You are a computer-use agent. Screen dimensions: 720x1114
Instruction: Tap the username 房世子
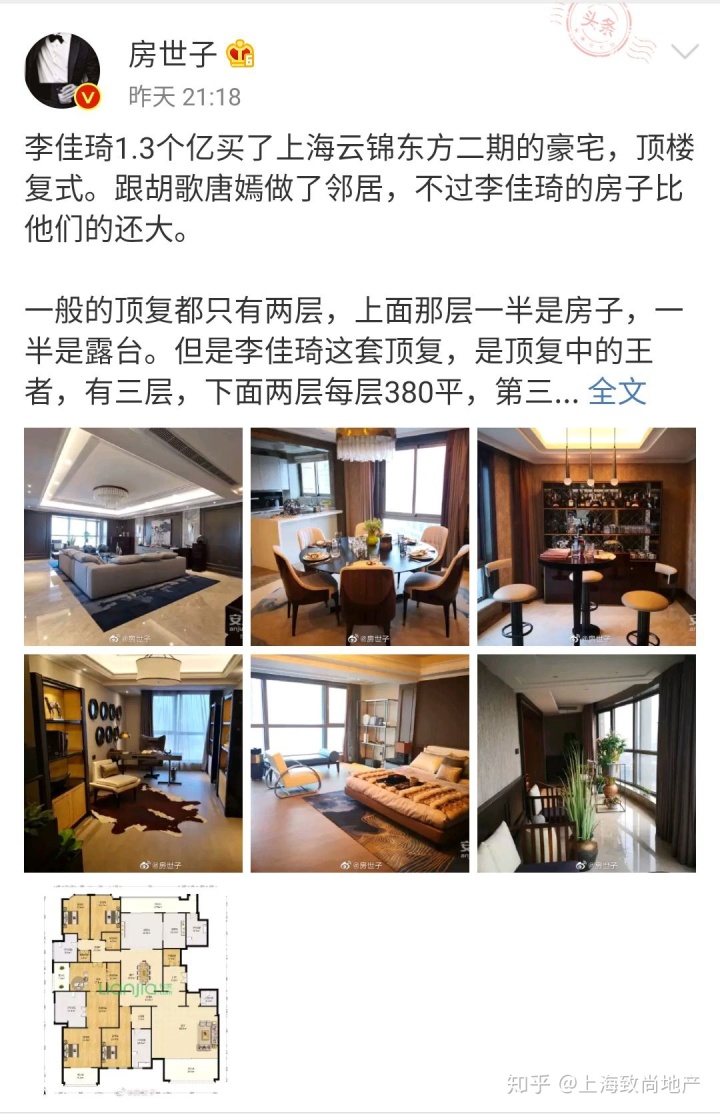[x=172, y=53]
